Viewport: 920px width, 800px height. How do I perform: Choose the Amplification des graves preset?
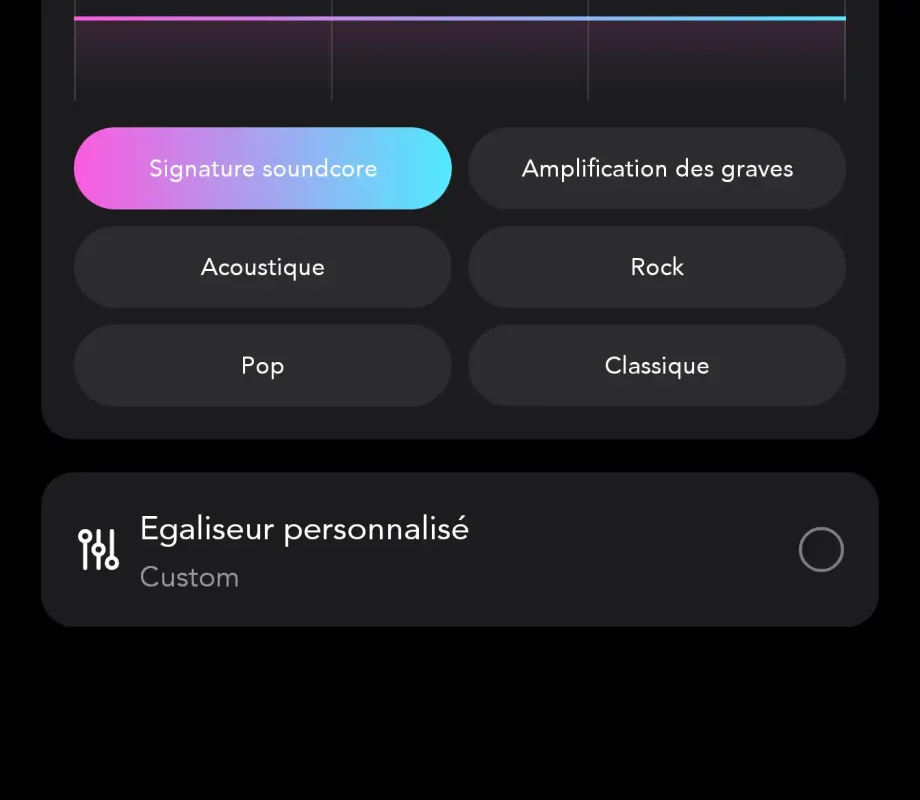657,168
